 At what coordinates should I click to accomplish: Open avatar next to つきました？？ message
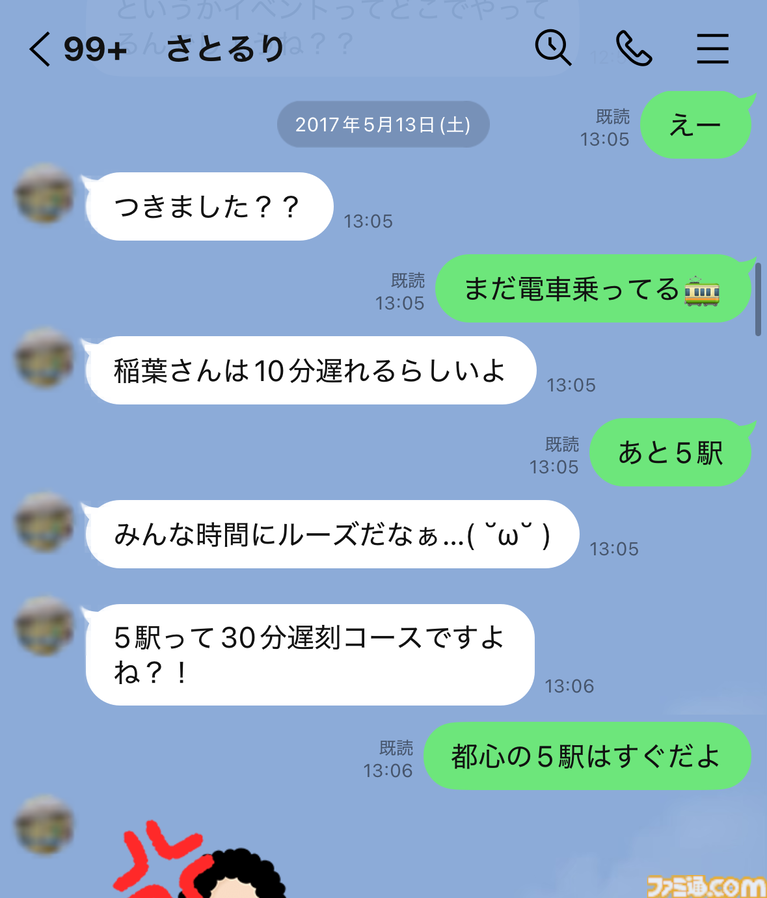tap(45, 195)
